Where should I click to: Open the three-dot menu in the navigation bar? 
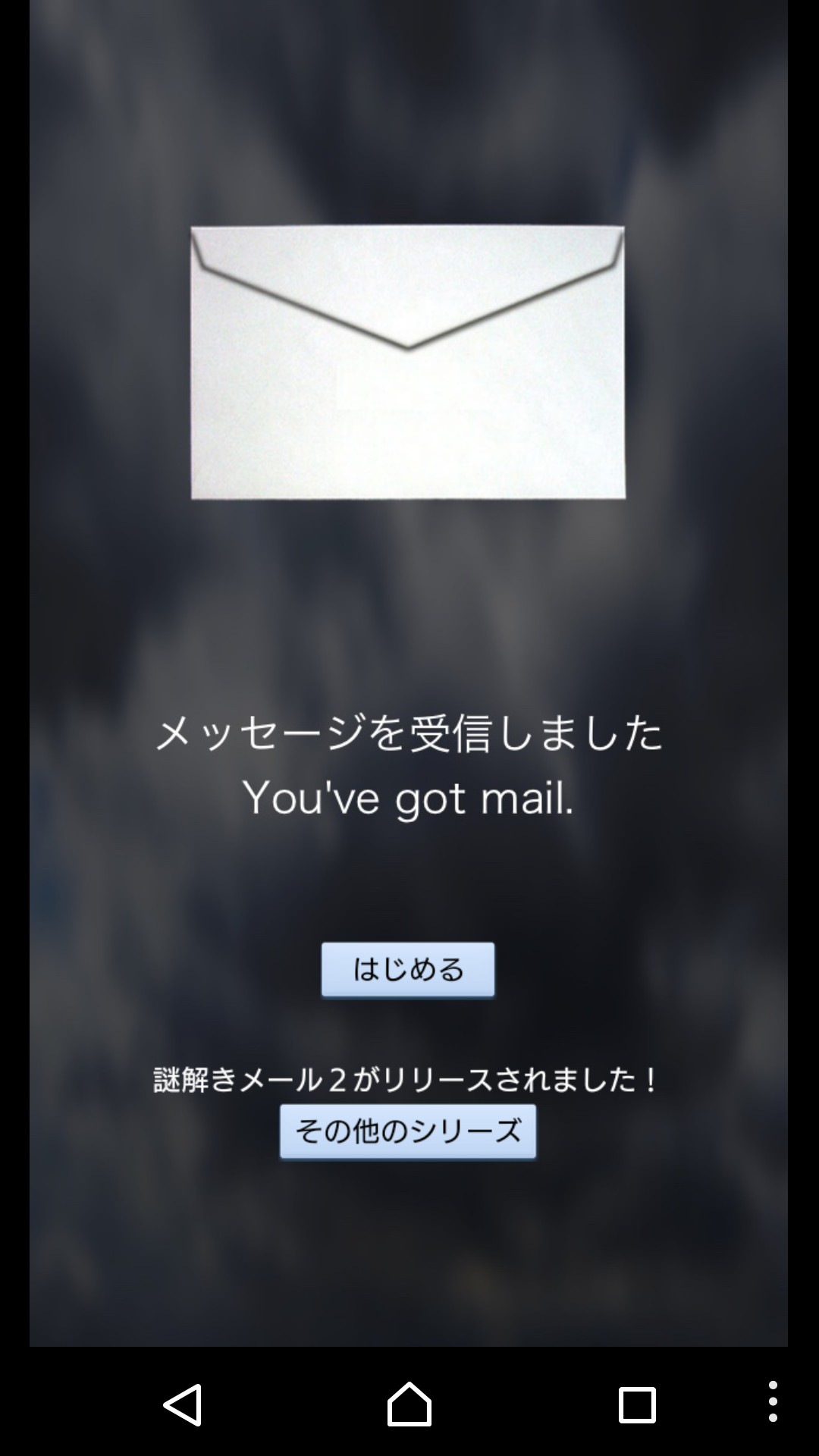point(772,1401)
